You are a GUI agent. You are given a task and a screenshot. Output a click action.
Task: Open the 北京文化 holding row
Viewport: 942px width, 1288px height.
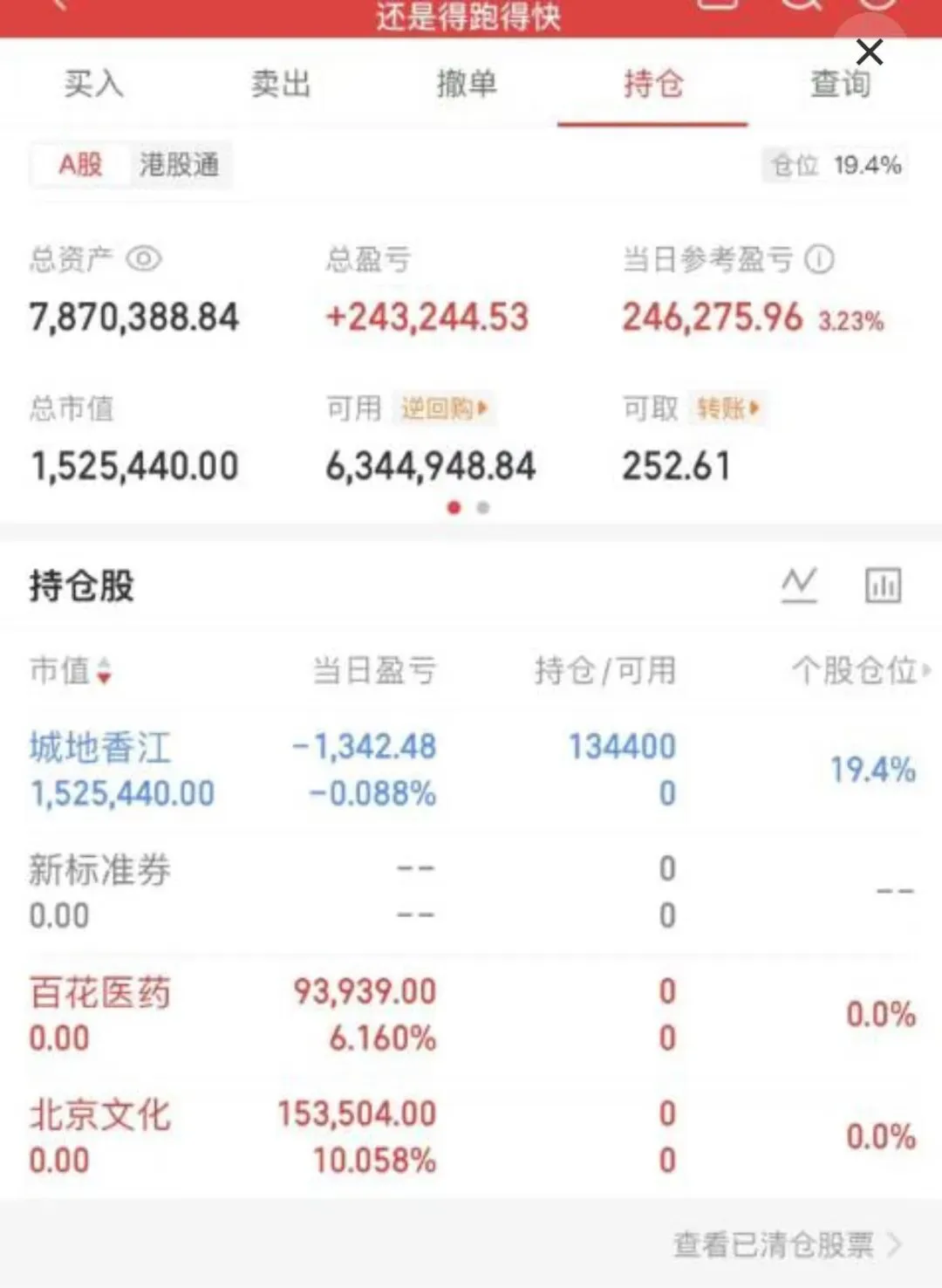click(471, 1136)
